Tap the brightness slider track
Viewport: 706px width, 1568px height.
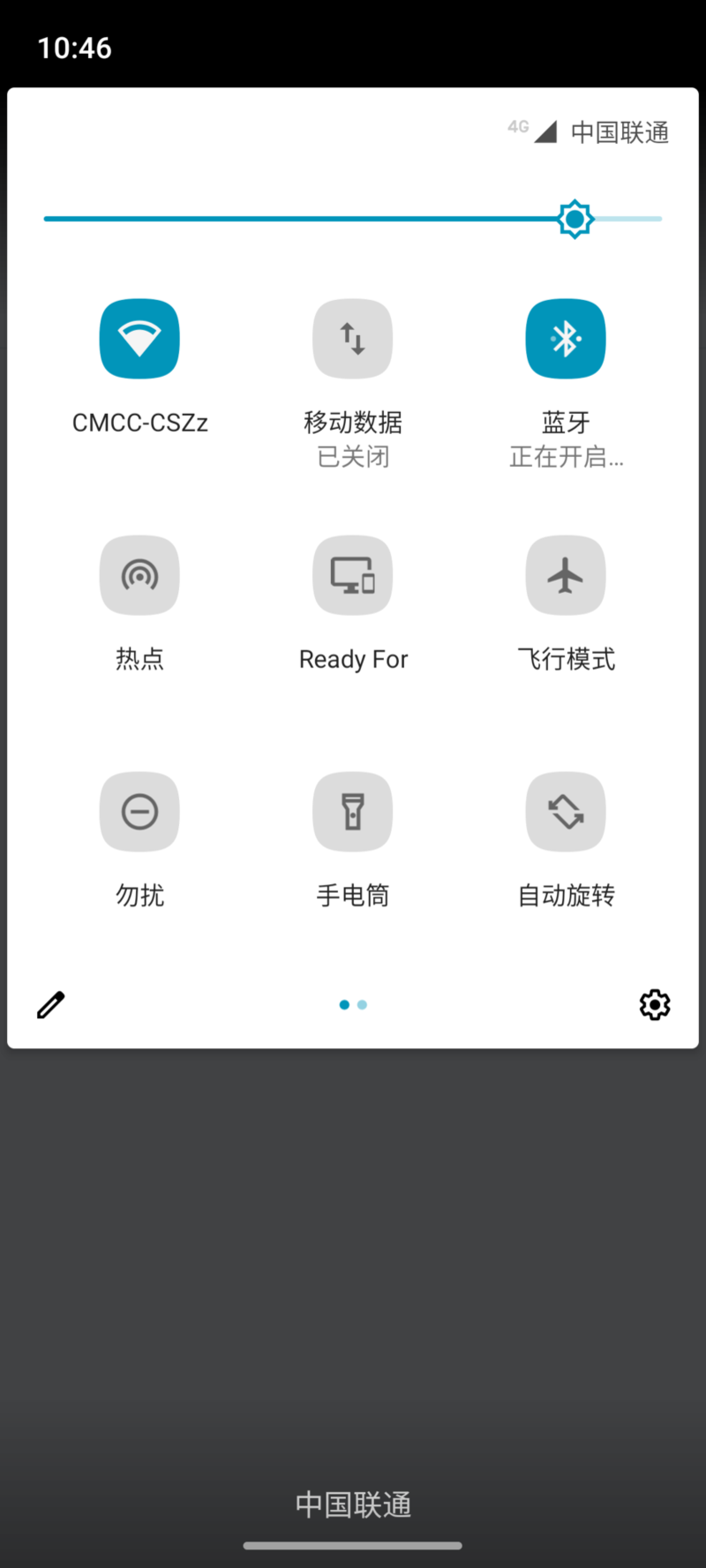pyautogui.click(x=353, y=219)
